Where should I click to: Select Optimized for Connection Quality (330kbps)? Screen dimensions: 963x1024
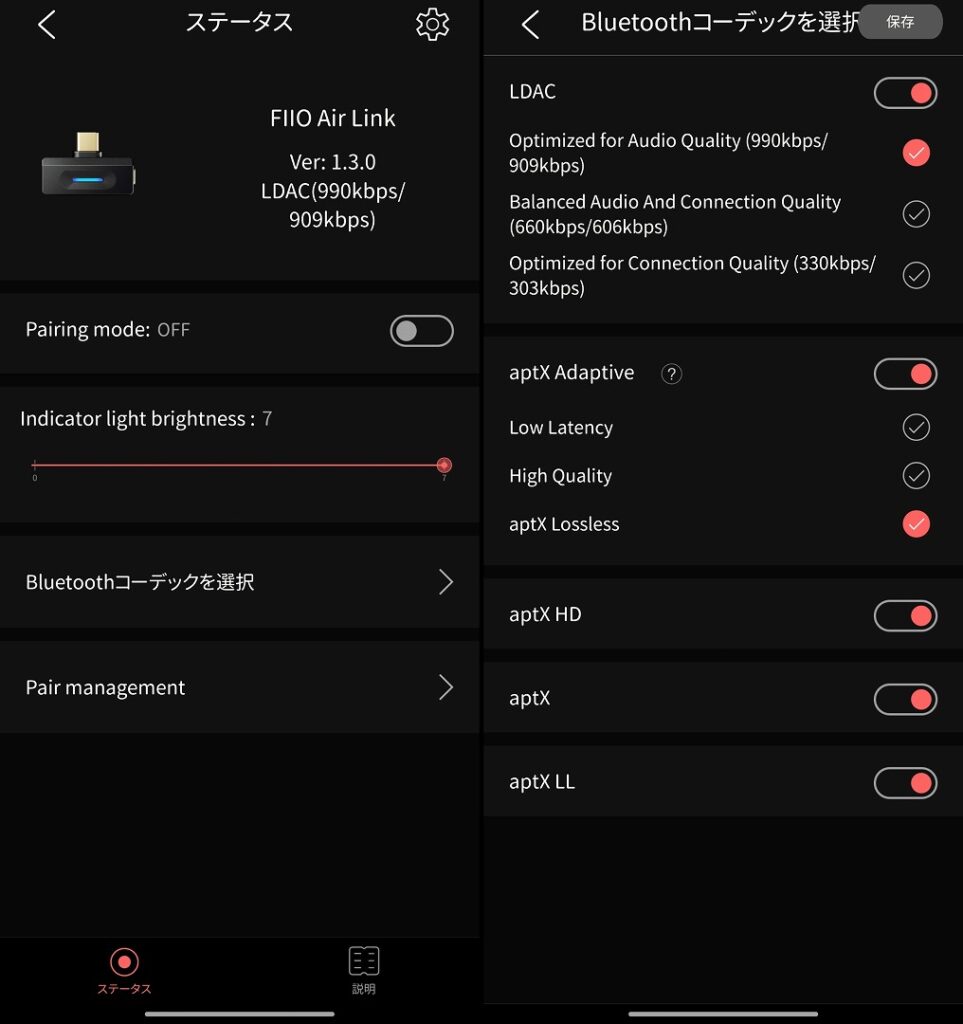point(916,275)
